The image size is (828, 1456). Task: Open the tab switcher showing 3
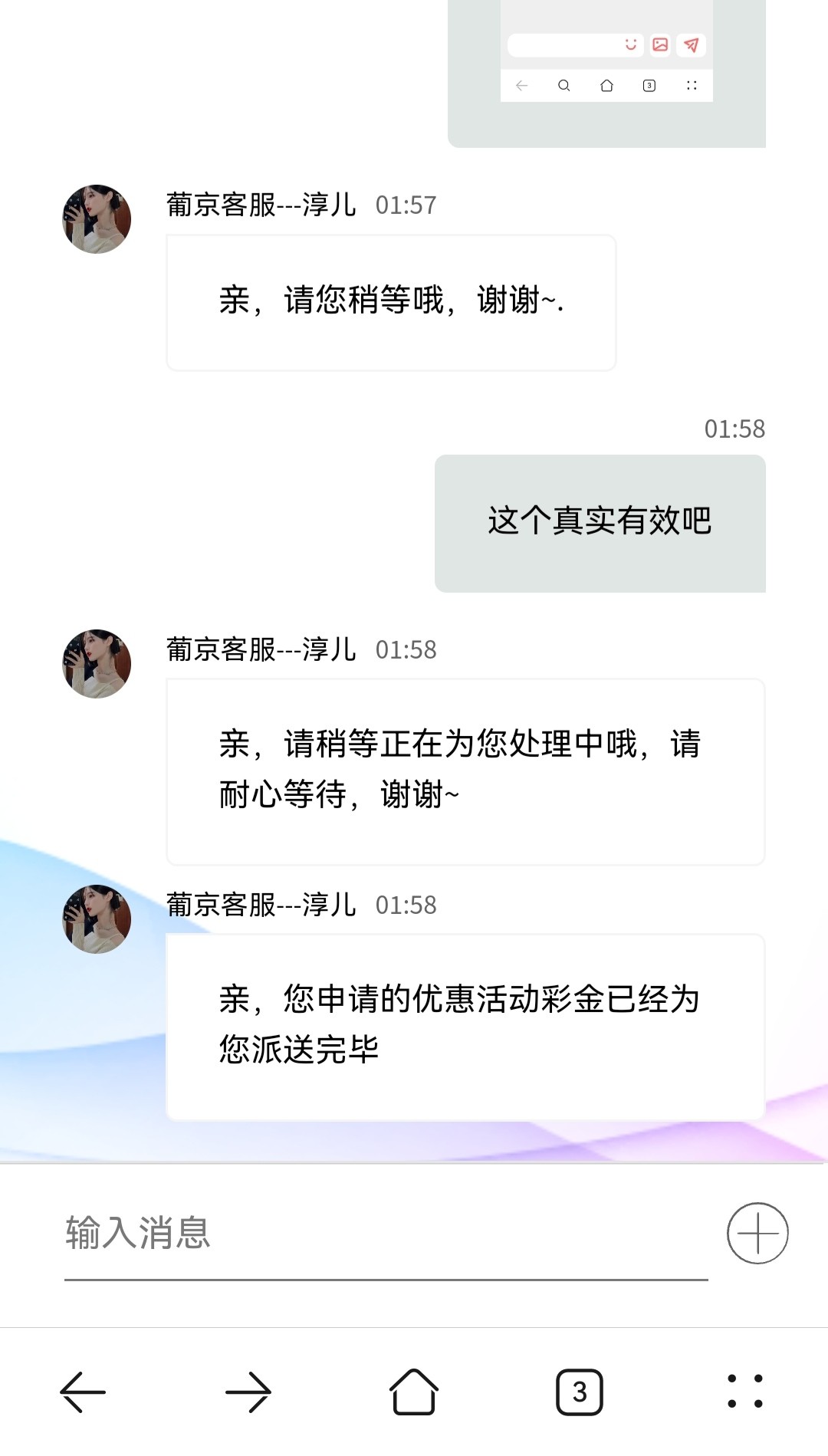[580, 1392]
